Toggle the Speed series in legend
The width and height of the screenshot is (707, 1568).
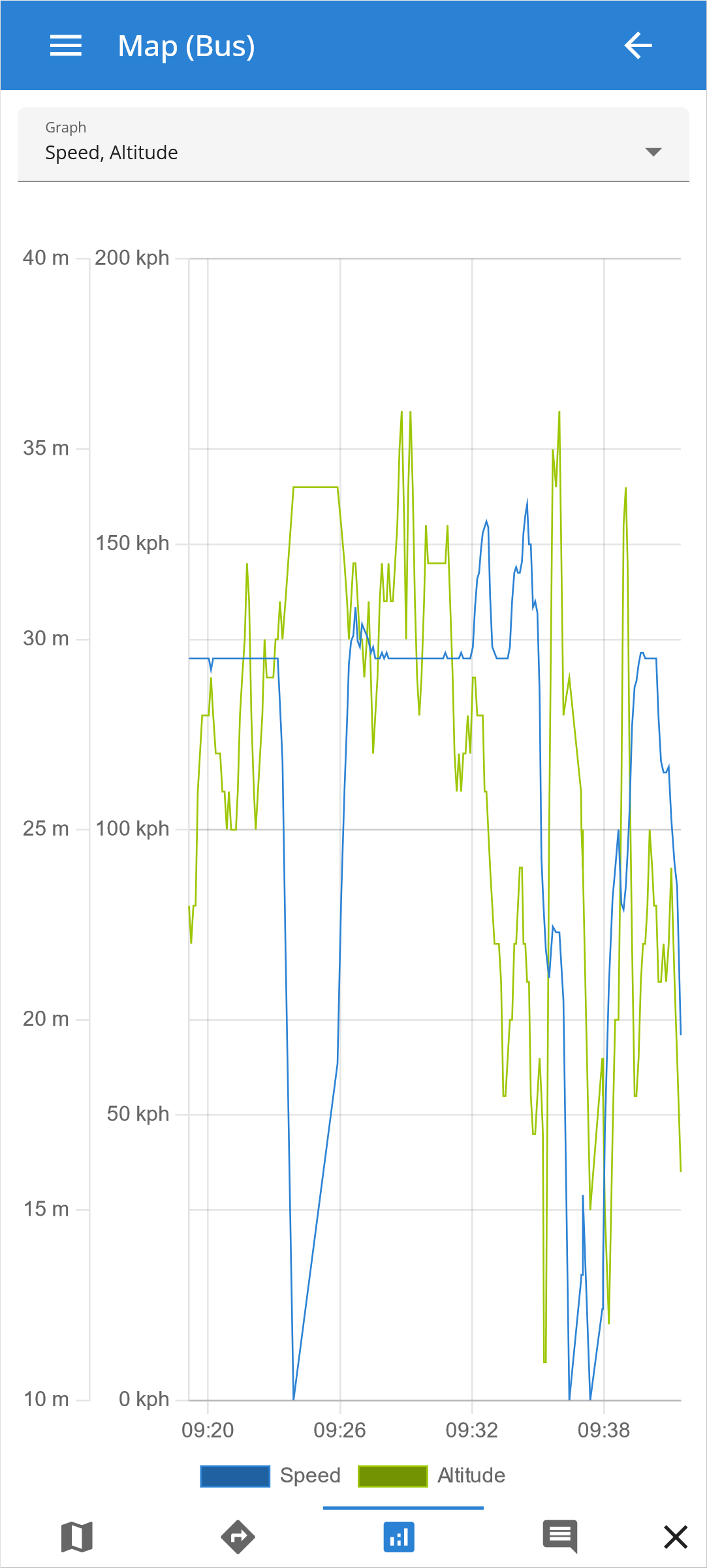(270, 1475)
